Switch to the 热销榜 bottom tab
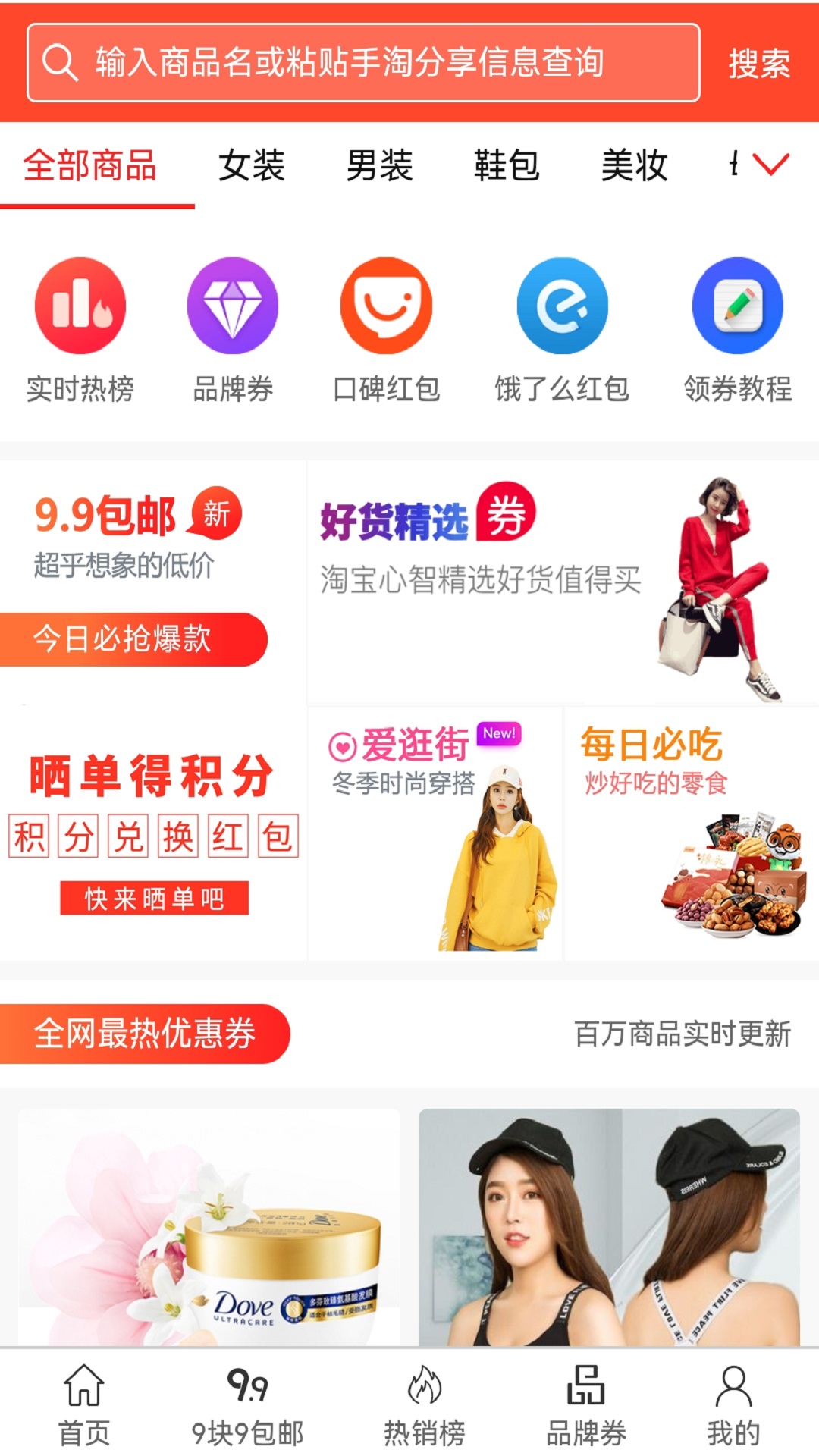The image size is (819, 1456). click(425, 1405)
